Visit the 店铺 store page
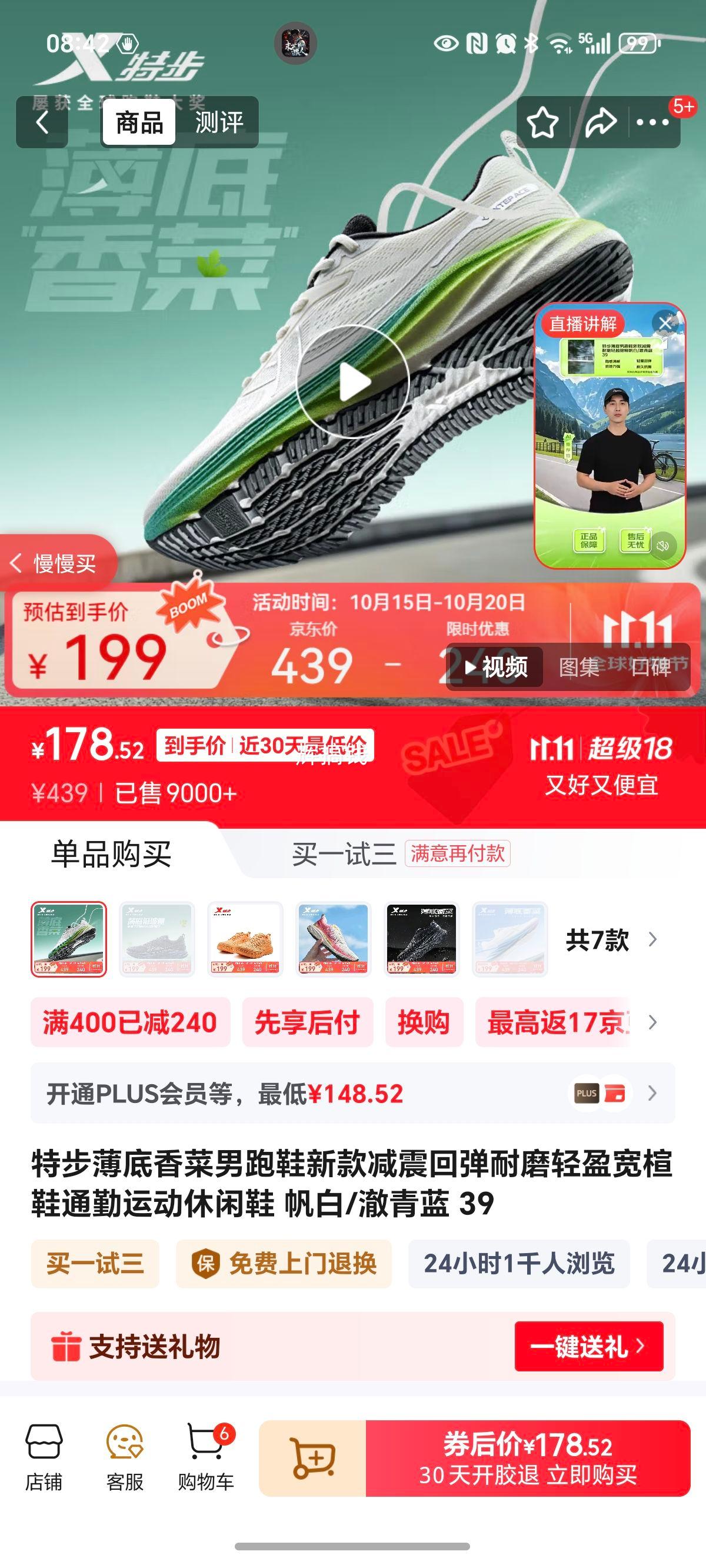 pyautogui.click(x=43, y=1458)
